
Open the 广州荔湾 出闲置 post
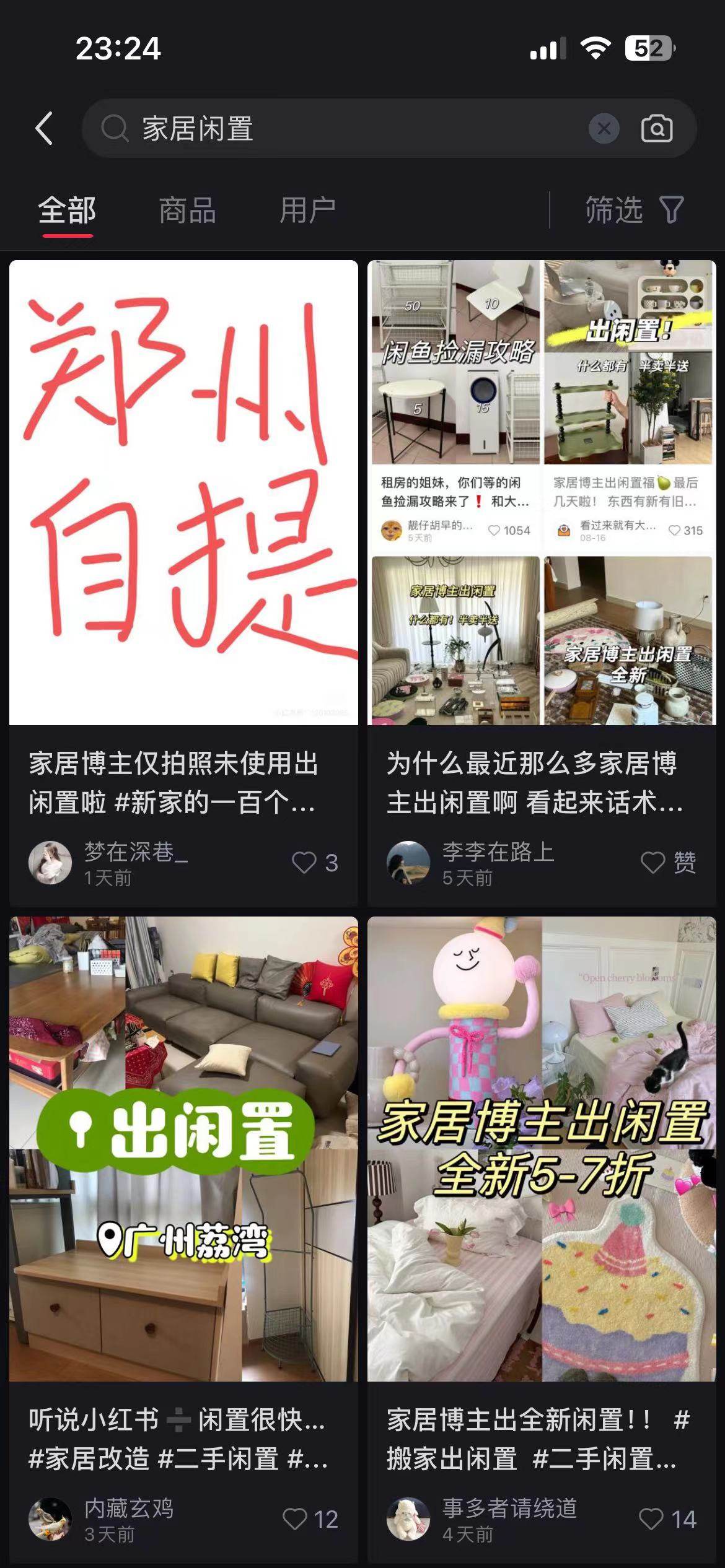point(183,1149)
